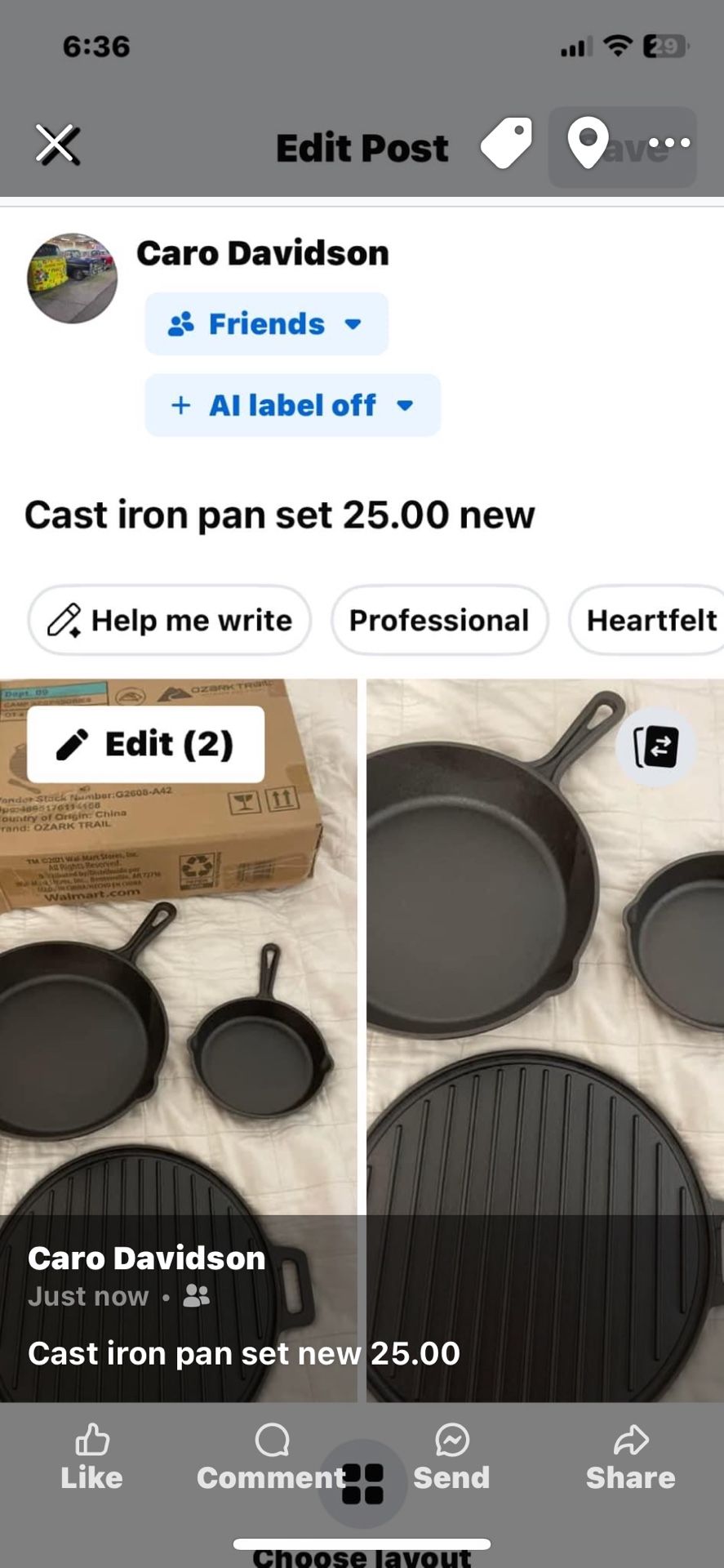724x1568 pixels.
Task: Choose the Heartfelt tone chip
Action: tap(651, 621)
